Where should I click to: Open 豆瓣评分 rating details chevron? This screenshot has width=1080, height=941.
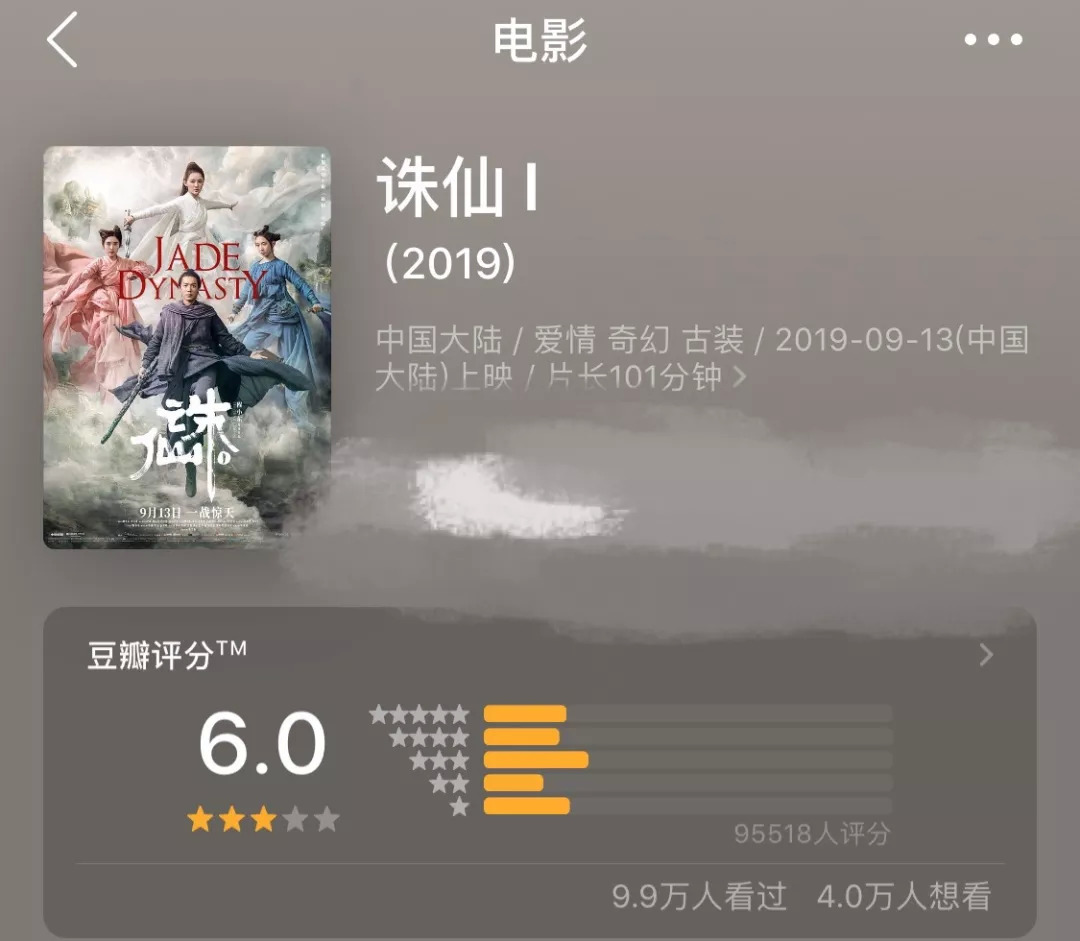point(986,654)
